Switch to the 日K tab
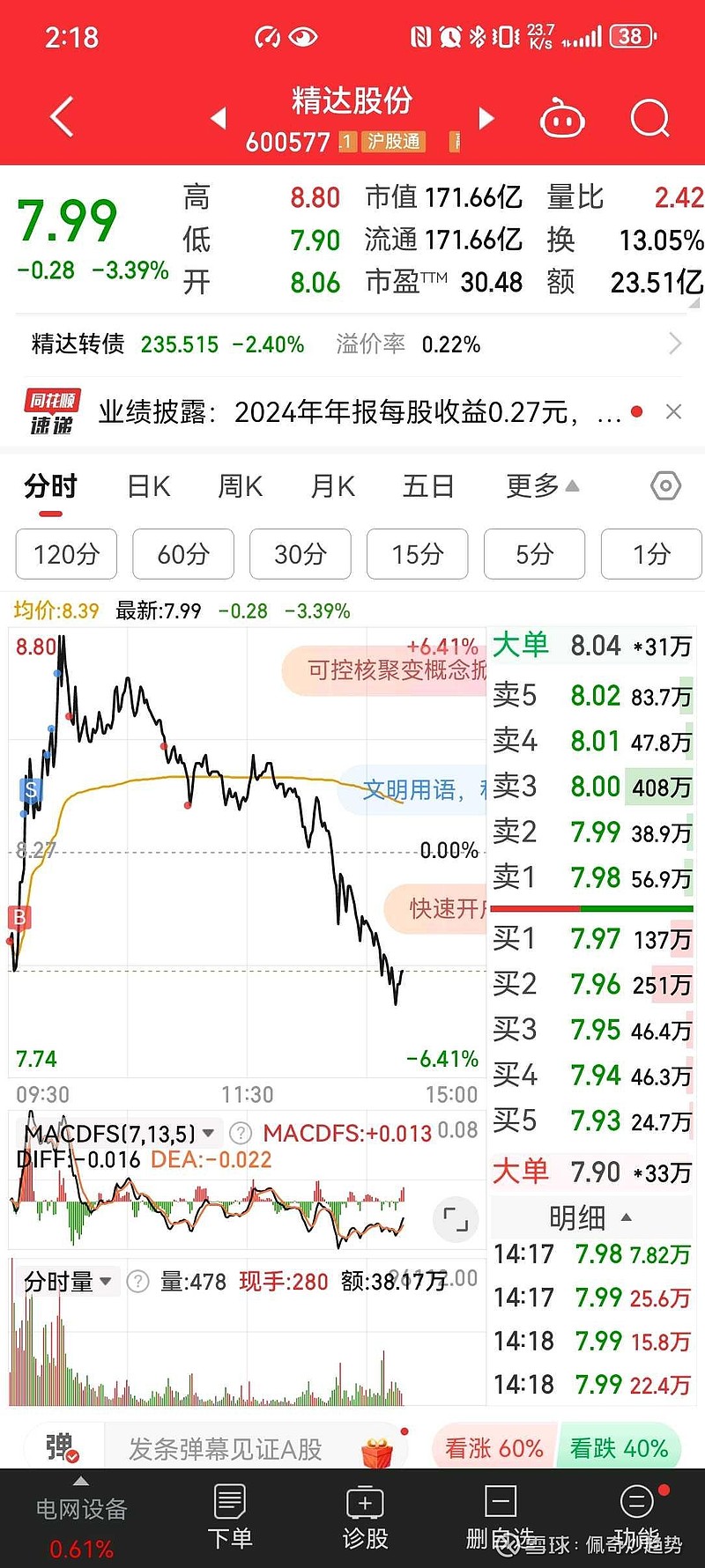 tap(148, 486)
